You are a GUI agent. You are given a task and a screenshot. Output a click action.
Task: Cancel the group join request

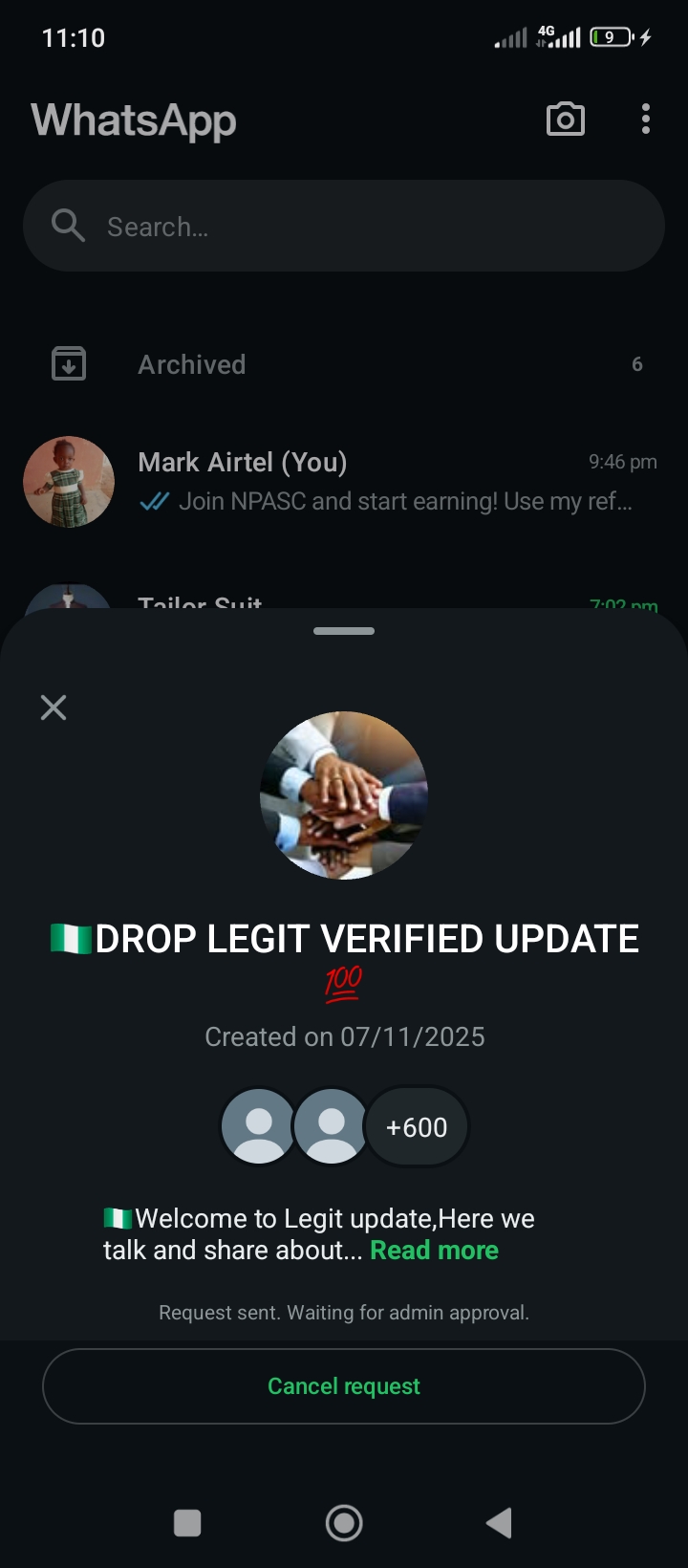pyautogui.click(x=344, y=1386)
